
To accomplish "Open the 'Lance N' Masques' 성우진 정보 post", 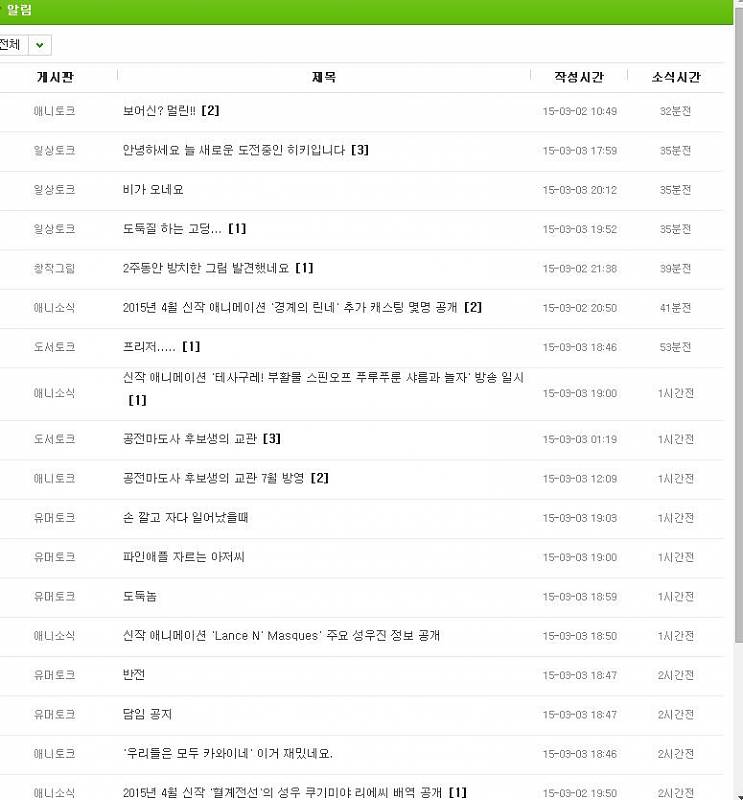I will pyautogui.click(x=281, y=636).
